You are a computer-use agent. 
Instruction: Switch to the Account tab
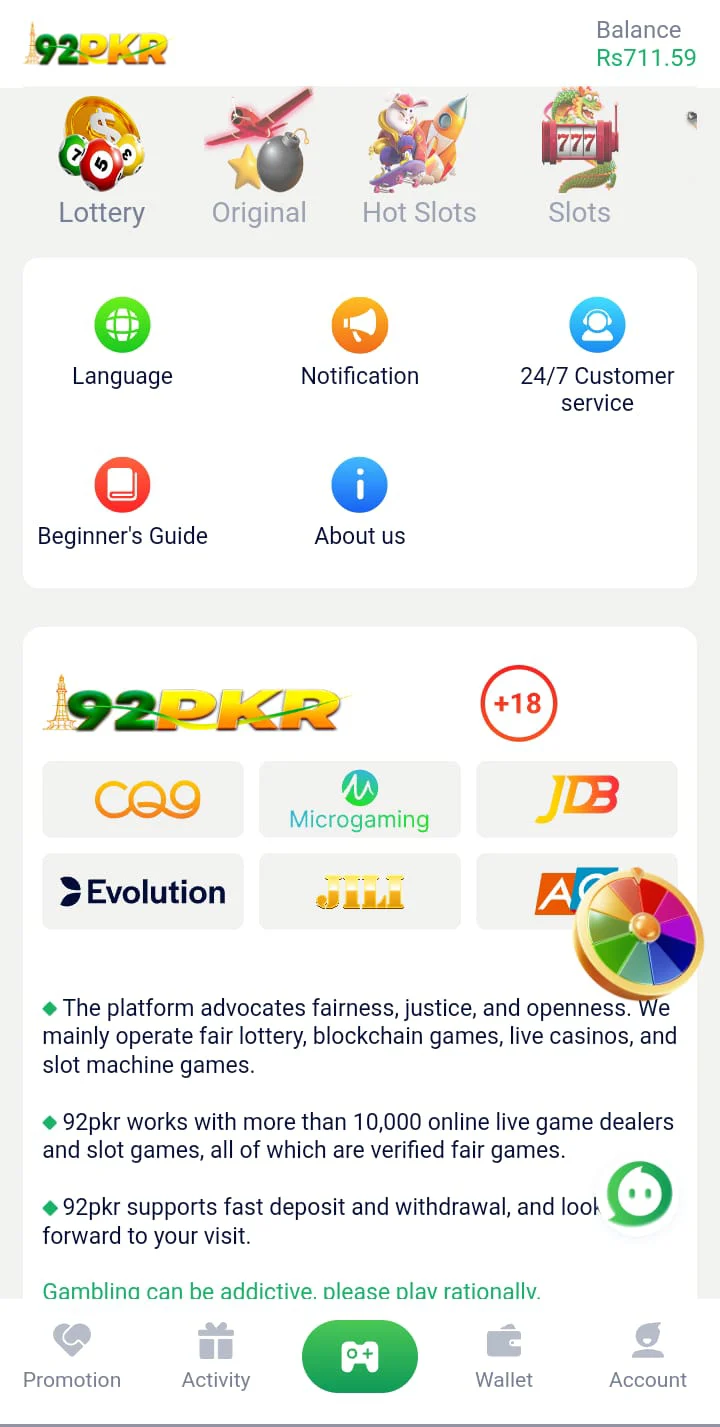tap(648, 1356)
